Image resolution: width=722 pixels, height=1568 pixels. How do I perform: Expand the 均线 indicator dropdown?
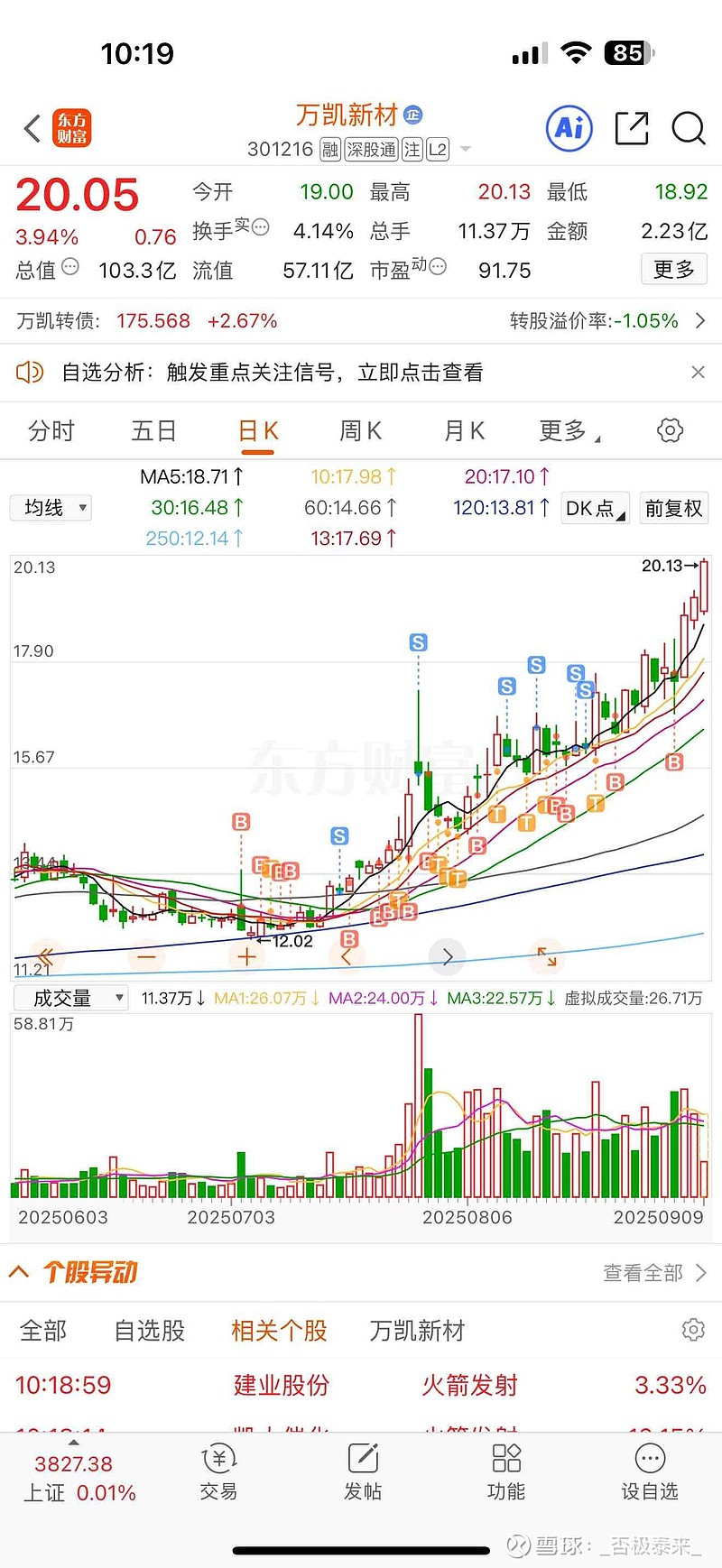point(54,508)
